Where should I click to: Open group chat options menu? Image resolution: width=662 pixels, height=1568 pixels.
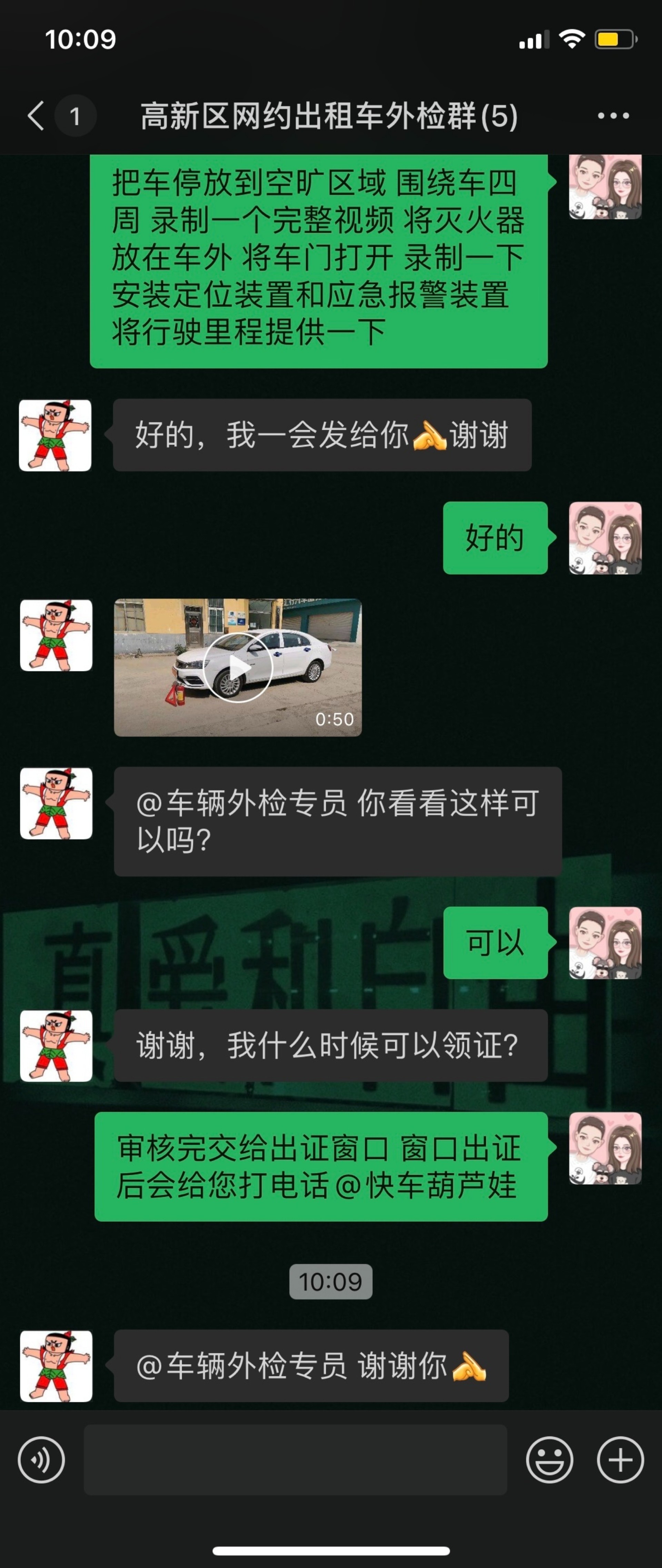coord(613,116)
